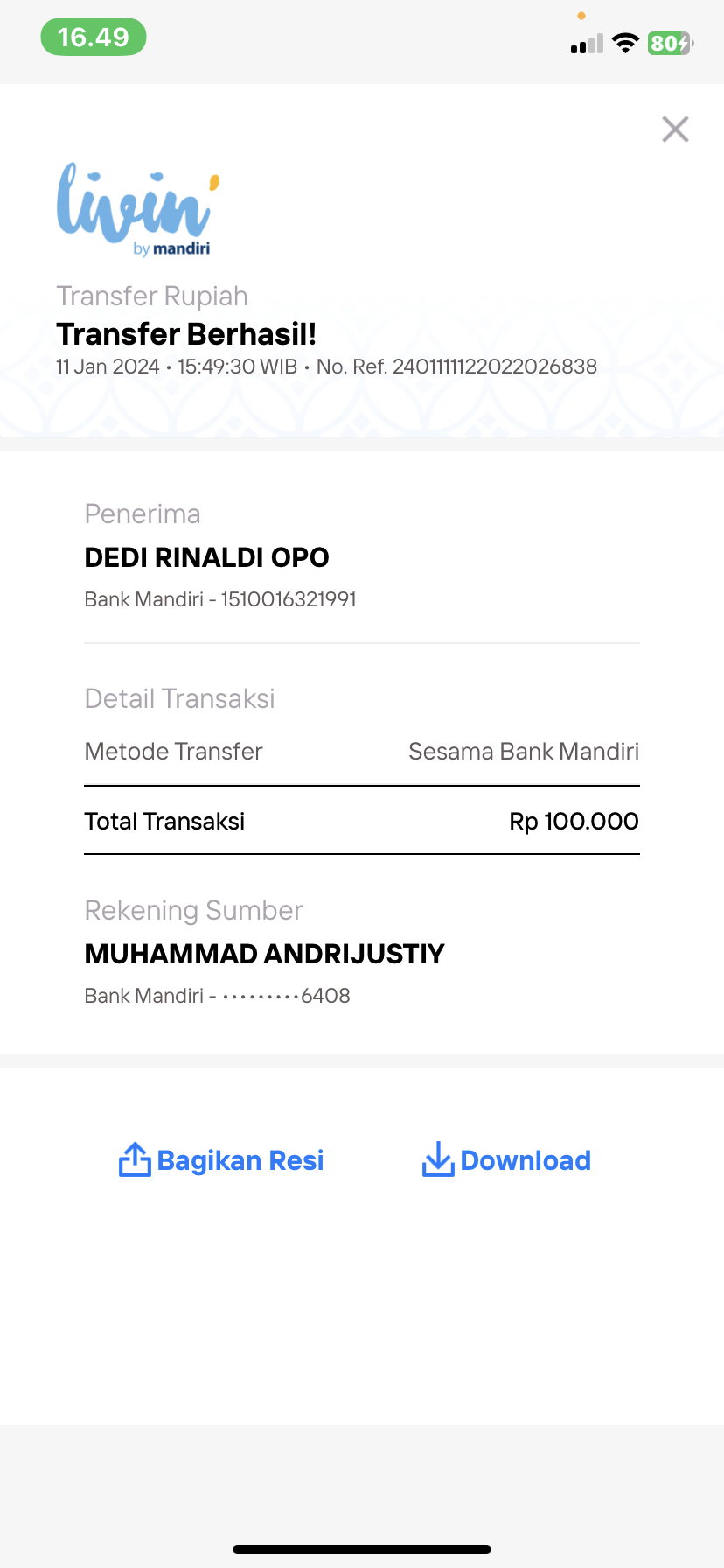Image resolution: width=724 pixels, height=1568 pixels.
Task: Download the transfer receipt
Action: tap(506, 1160)
